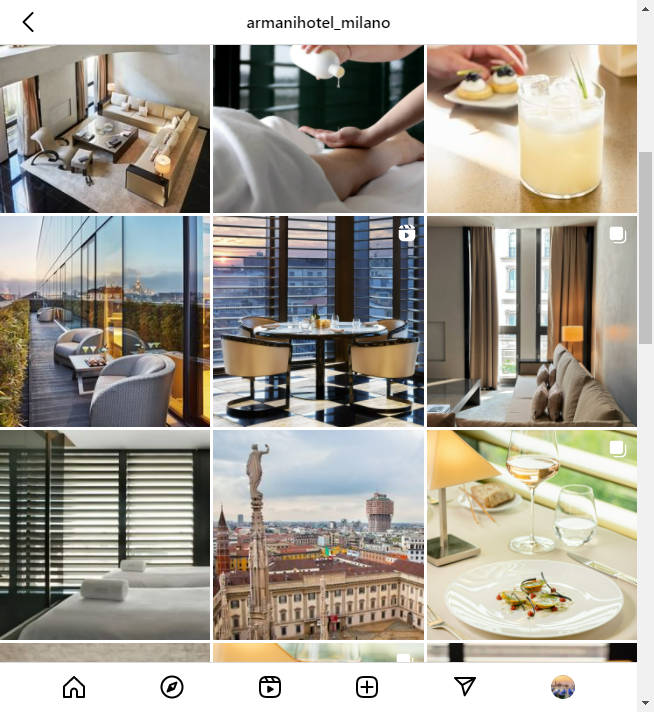Image resolution: width=654 pixels, height=712 pixels.
Task: Switch to the Reels tab
Action: (x=269, y=687)
